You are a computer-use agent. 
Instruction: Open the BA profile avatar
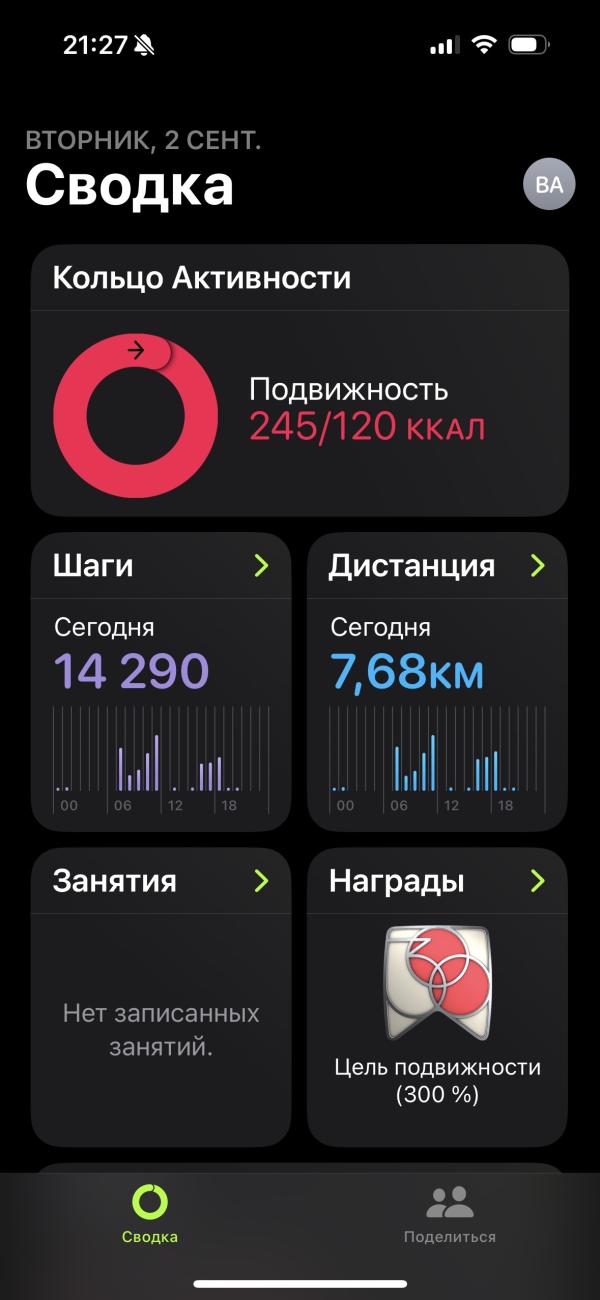(549, 184)
